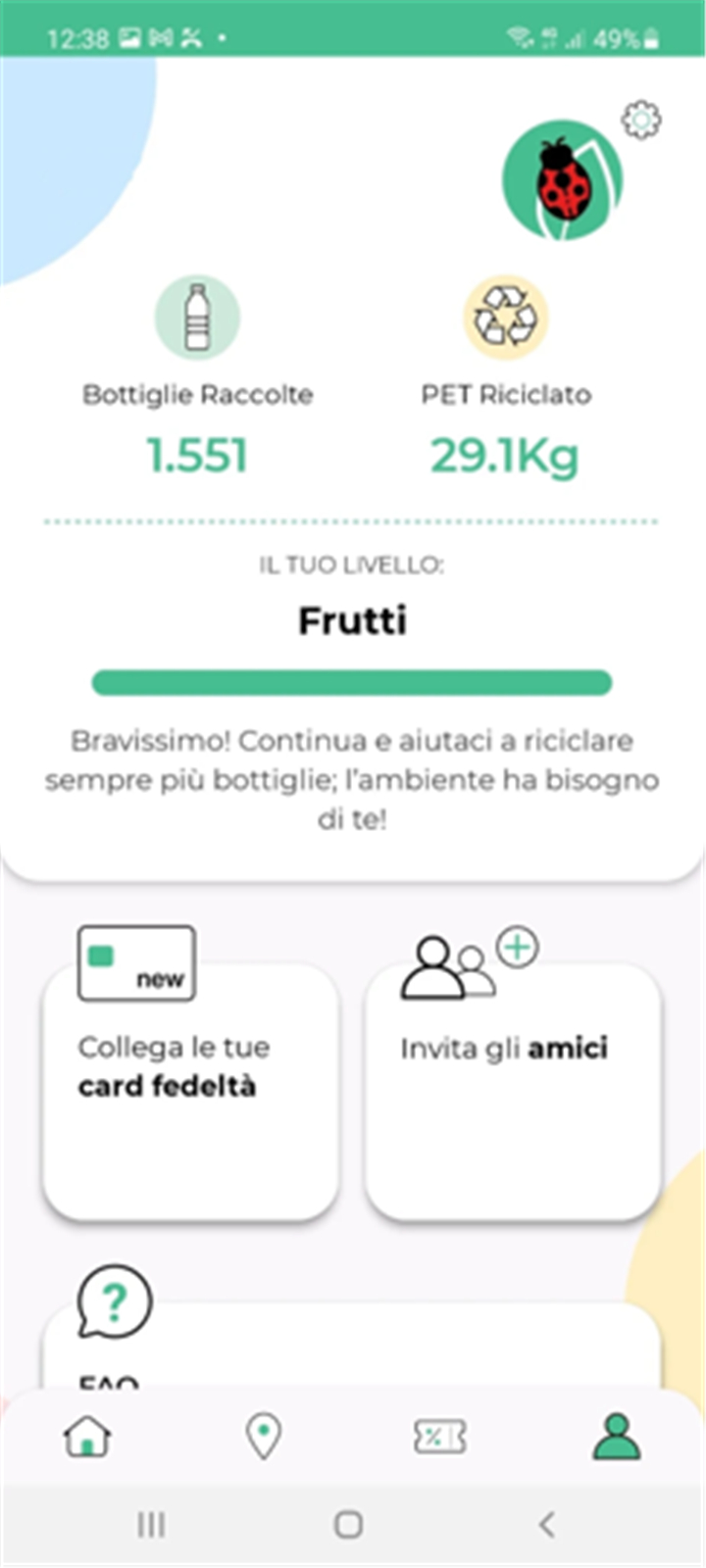Open the Collega le tue card fedeltà card
This screenshot has height=1568, width=706.
coord(191,1088)
